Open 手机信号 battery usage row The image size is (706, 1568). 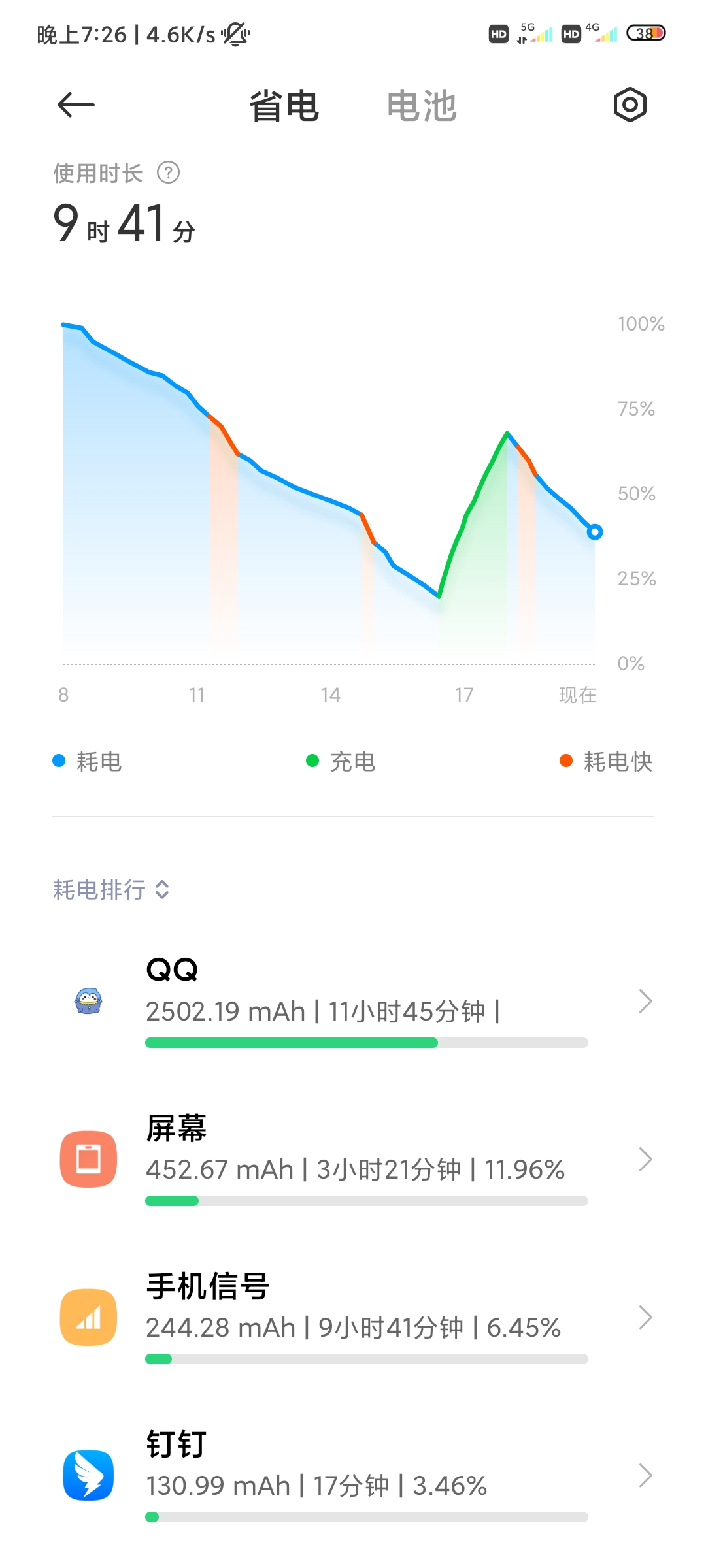(353, 1317)
